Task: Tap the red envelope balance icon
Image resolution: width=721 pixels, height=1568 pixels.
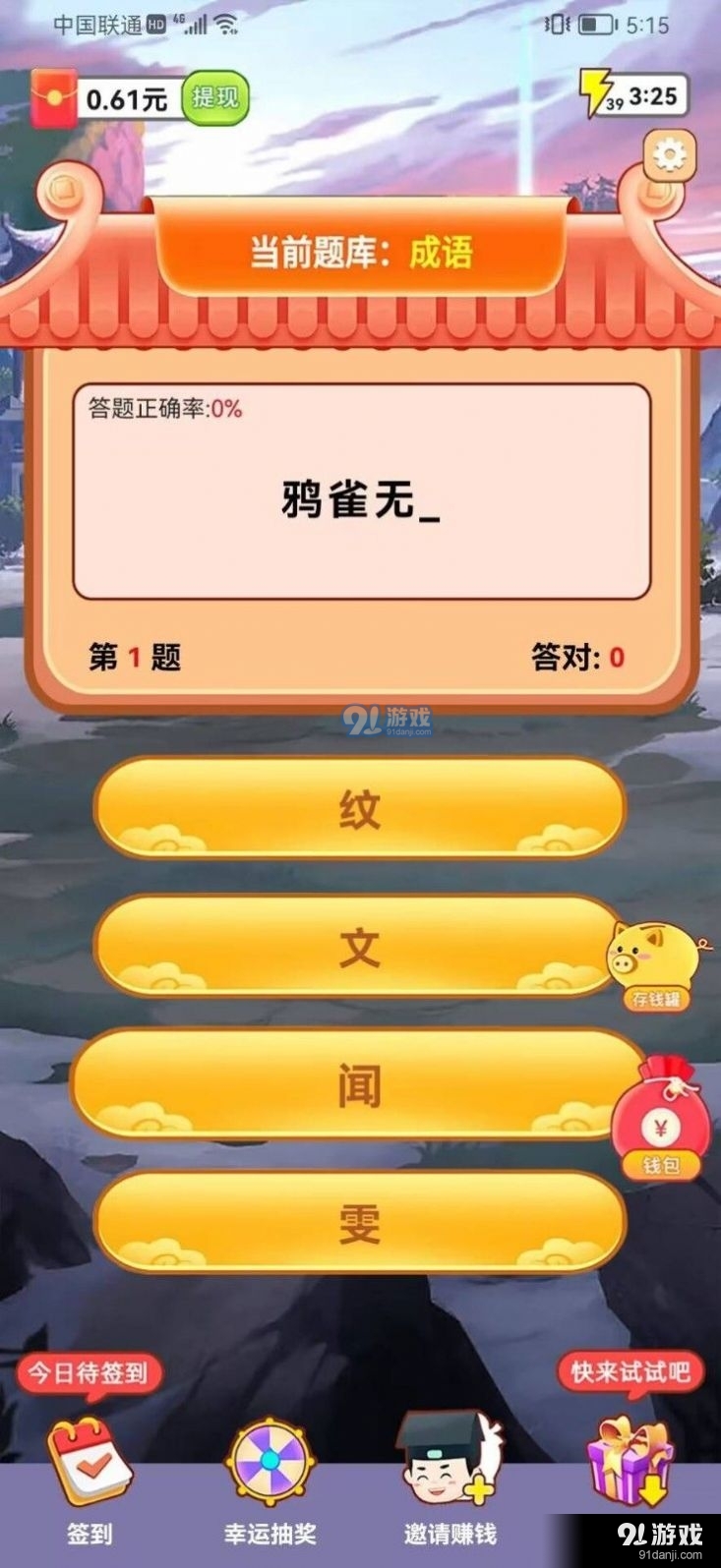Action: tap(54, 99)
